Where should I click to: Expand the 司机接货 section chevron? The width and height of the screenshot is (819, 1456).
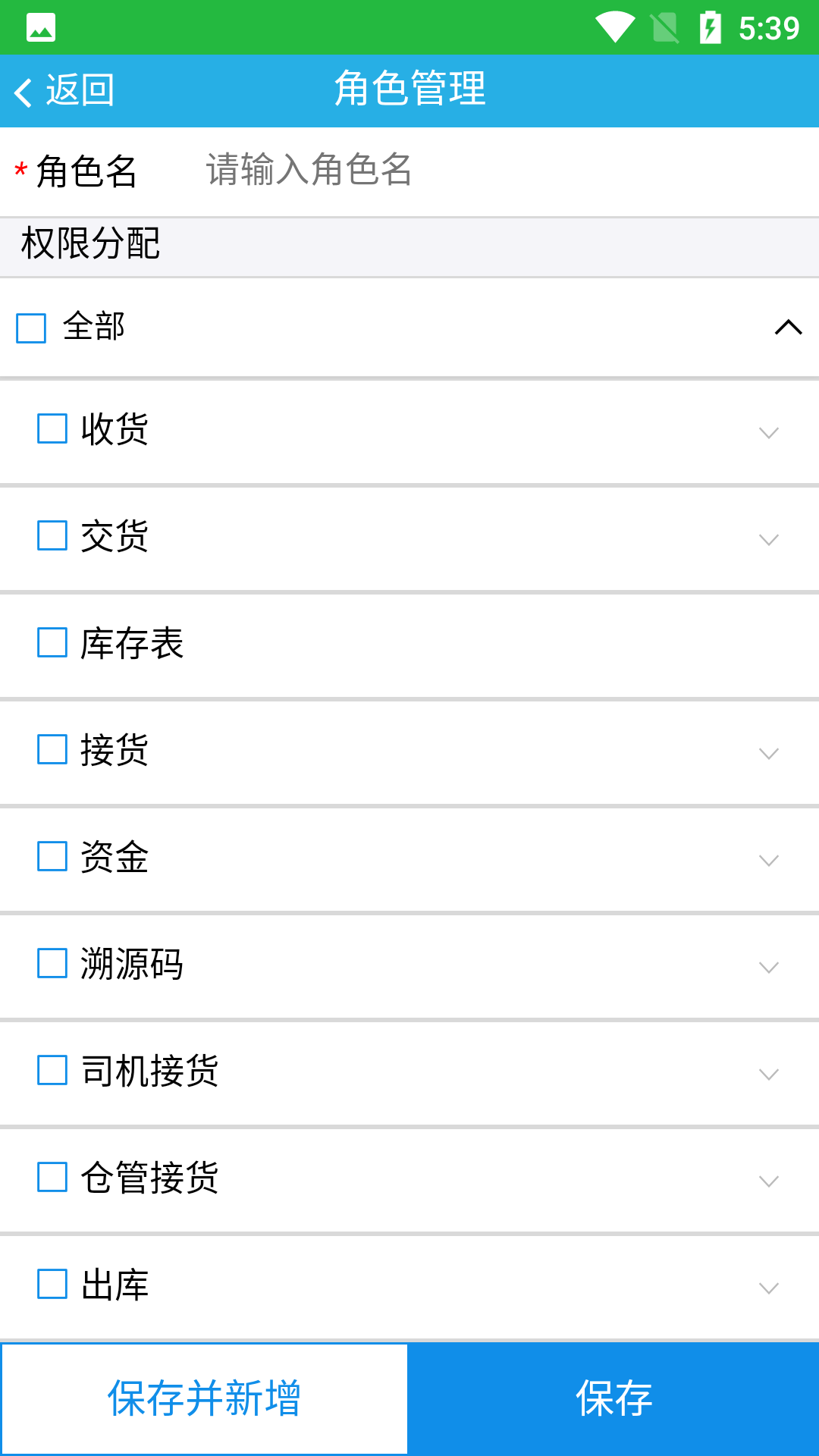768,1075
